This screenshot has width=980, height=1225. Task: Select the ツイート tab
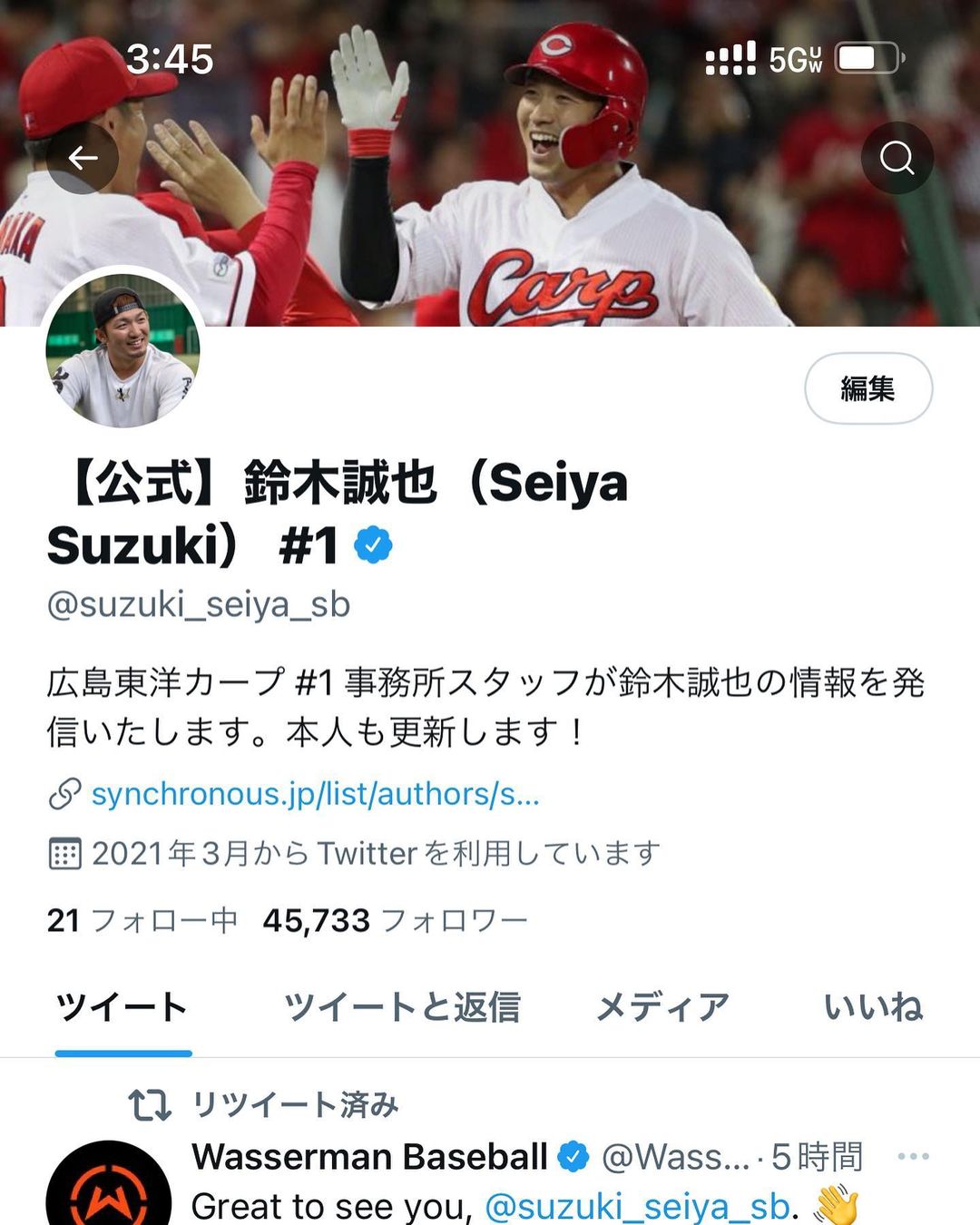click(x=122, y=1007)
